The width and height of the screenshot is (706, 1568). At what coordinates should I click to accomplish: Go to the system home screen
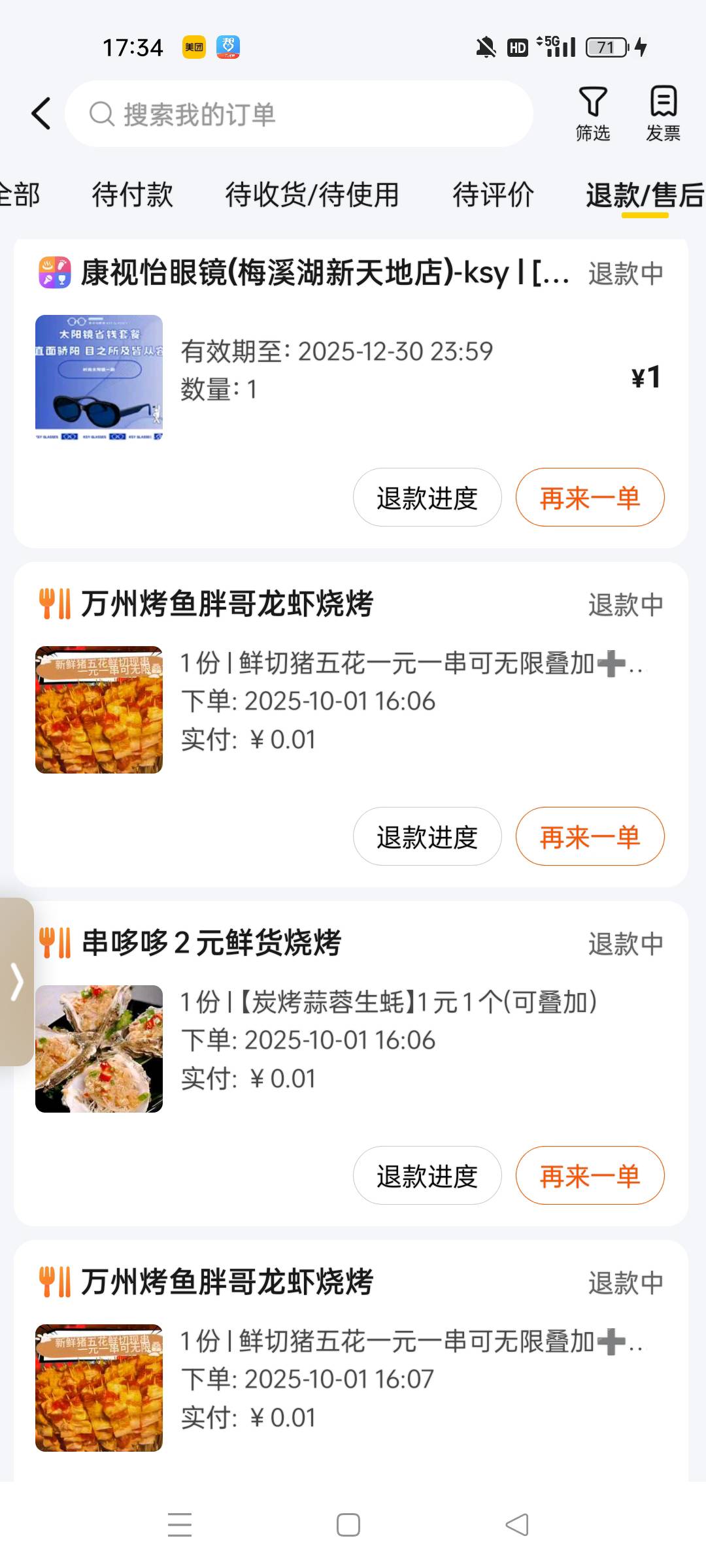[348, 1526]
